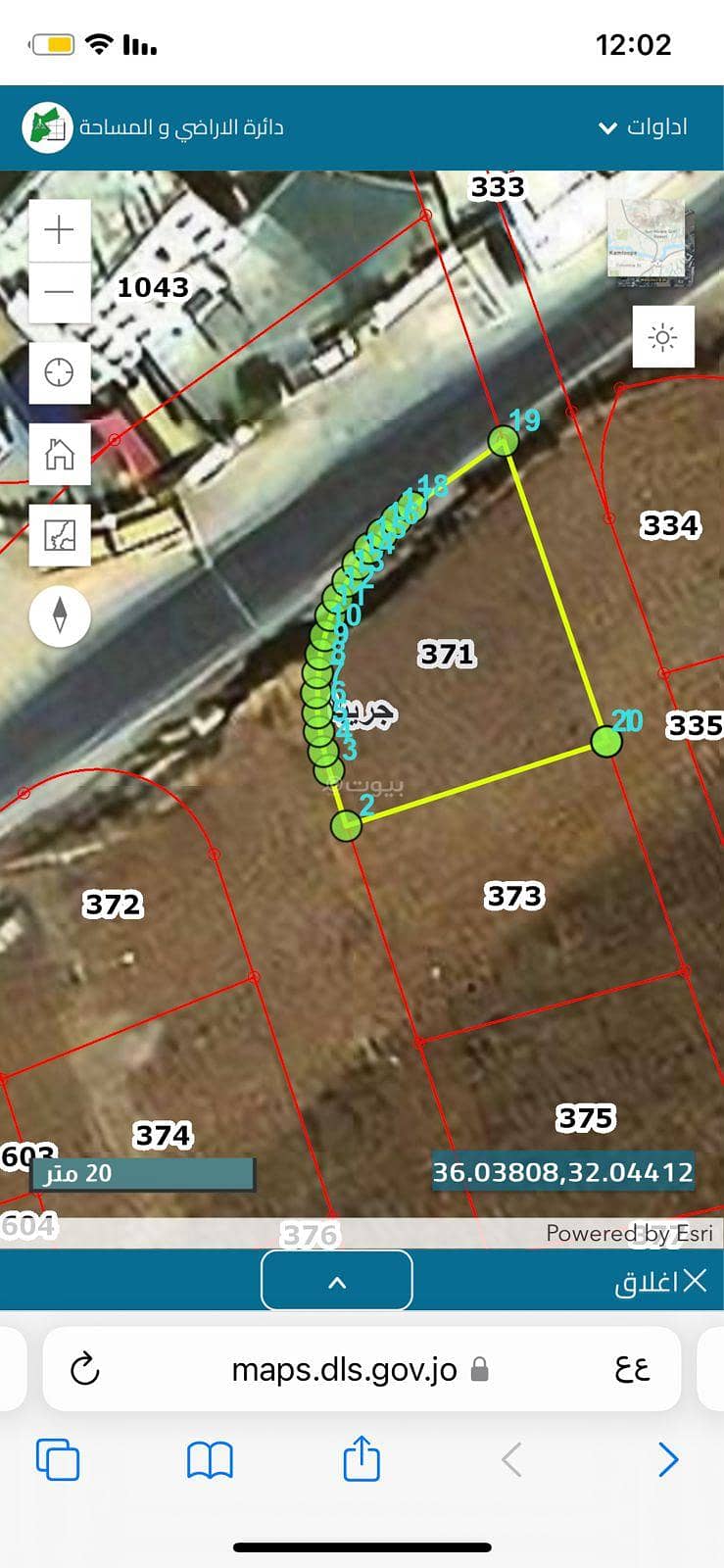
Task: Share this page
Action: click(x=362, y=1457)
